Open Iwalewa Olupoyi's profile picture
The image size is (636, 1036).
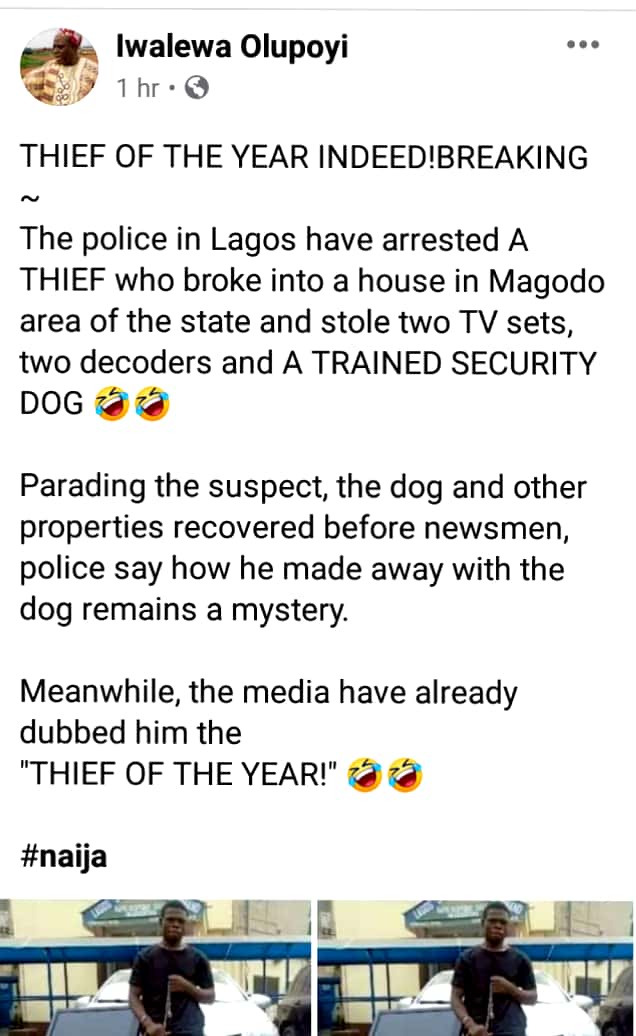[60, 66]
